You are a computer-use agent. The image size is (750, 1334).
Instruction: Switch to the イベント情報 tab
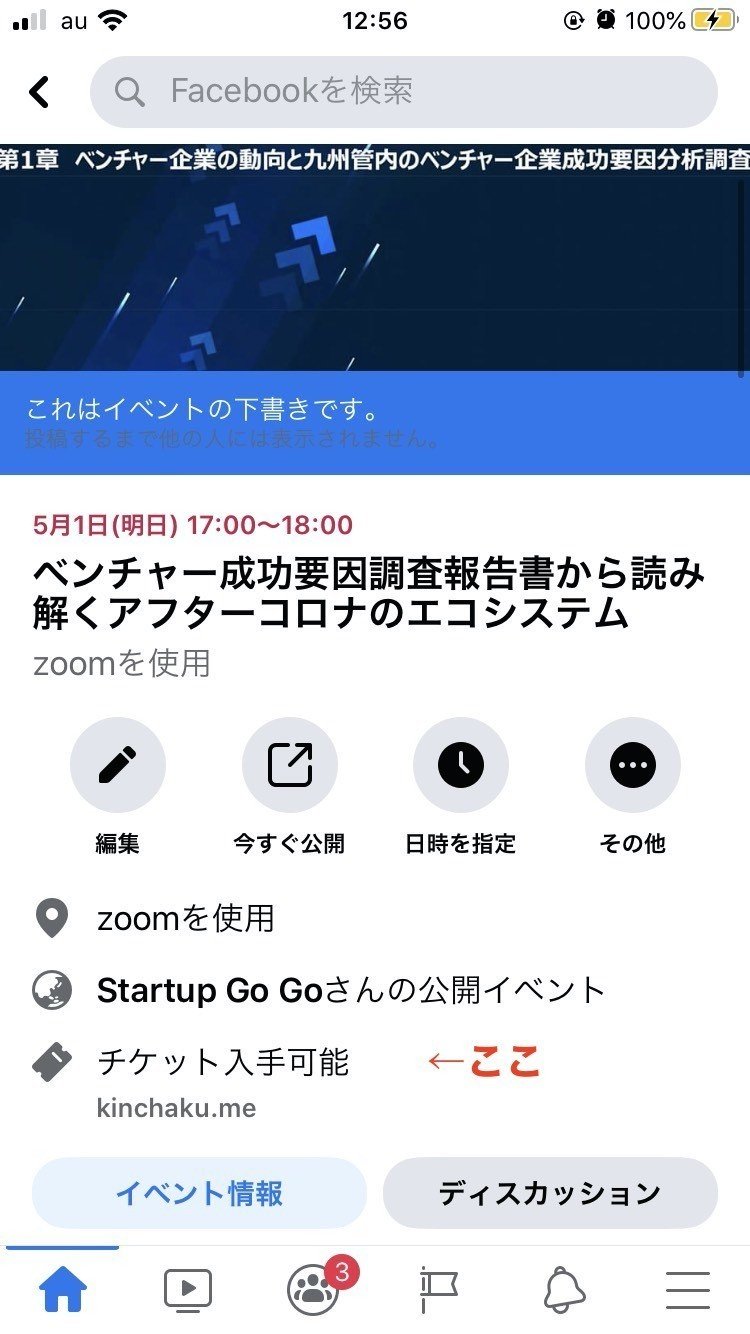point(198,1192)
